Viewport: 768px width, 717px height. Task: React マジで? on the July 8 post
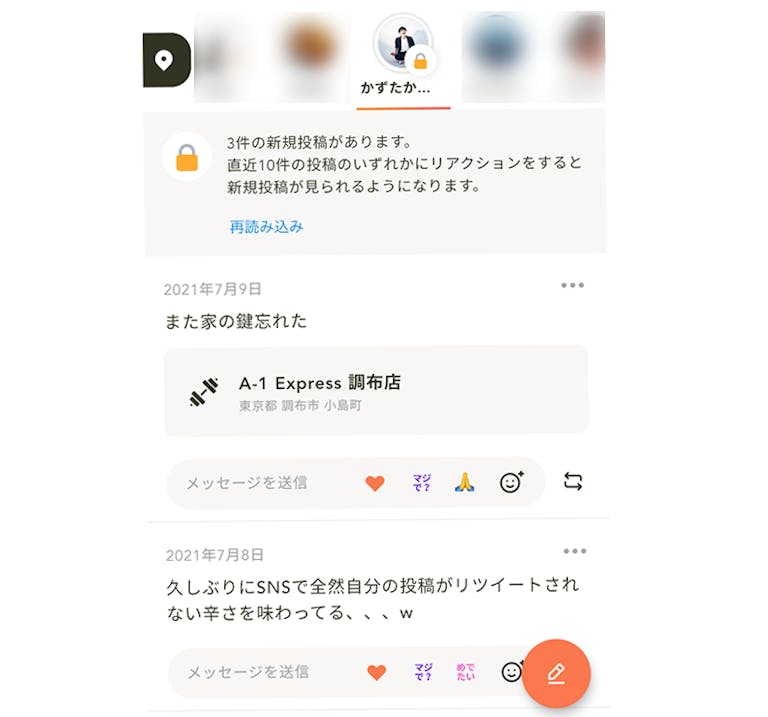tap(422, 672)
